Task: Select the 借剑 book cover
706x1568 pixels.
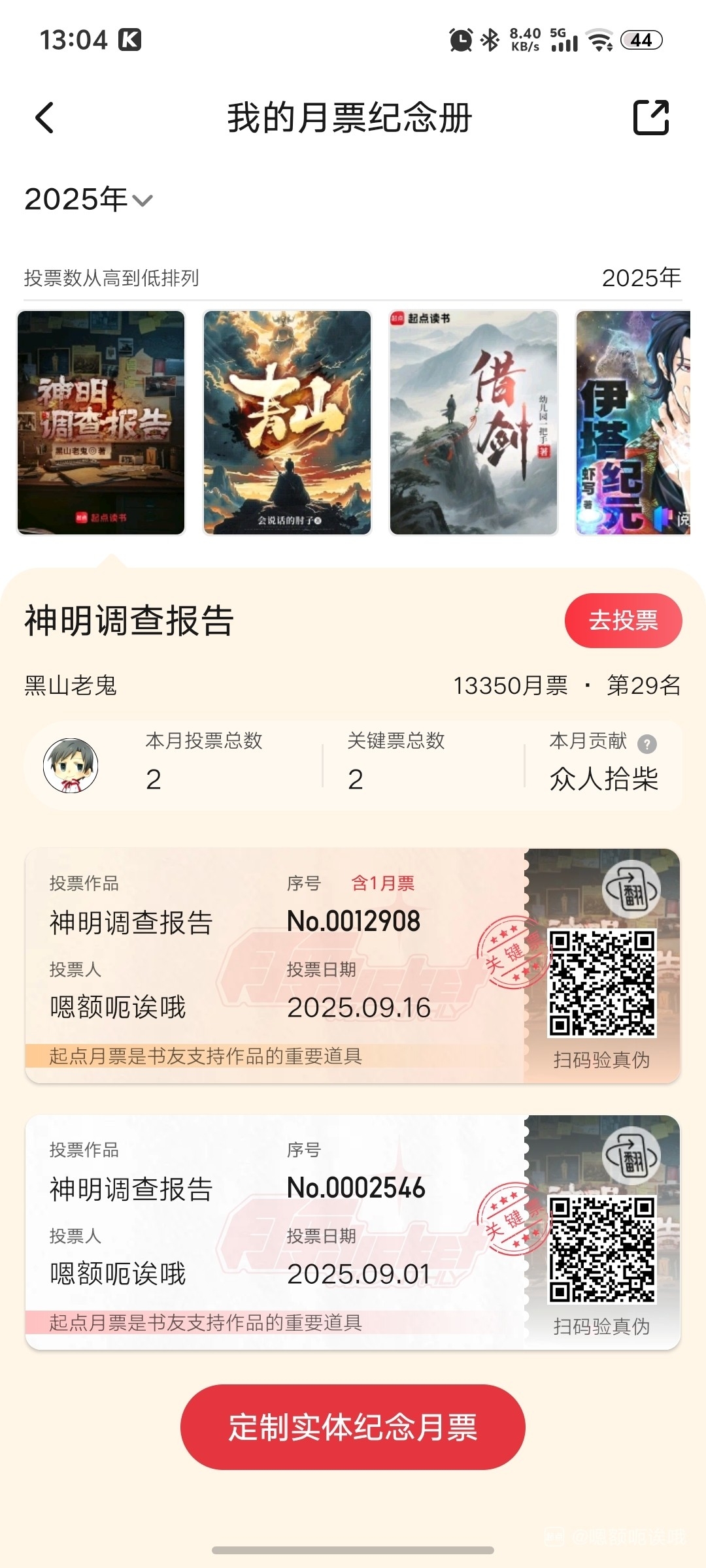Action: (473, 423)
